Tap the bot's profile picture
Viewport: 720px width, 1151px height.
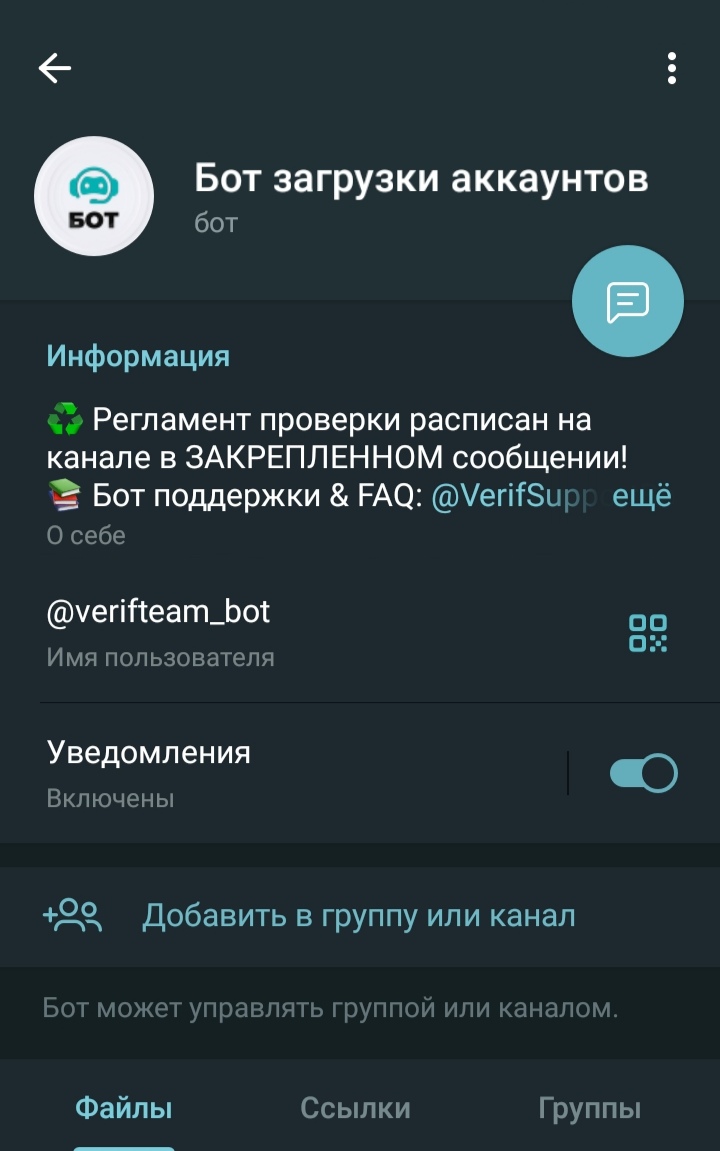94,197
